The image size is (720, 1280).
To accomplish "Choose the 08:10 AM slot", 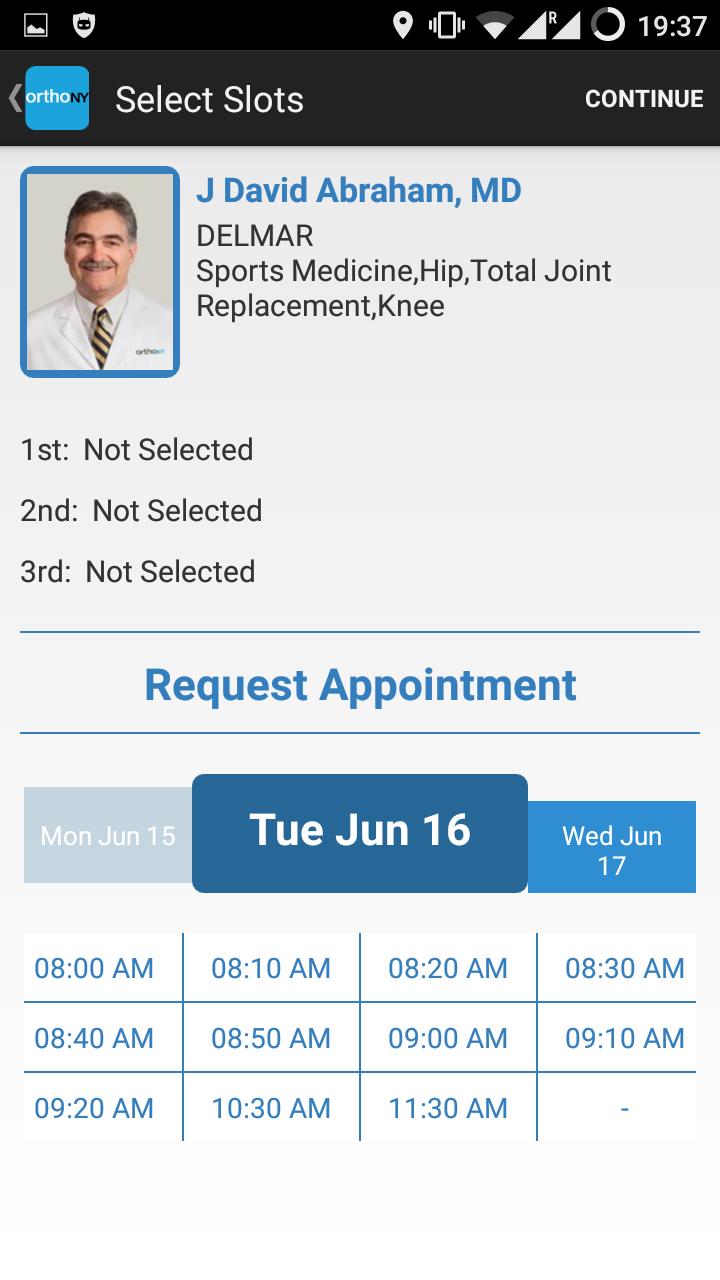I will [271, 968].
